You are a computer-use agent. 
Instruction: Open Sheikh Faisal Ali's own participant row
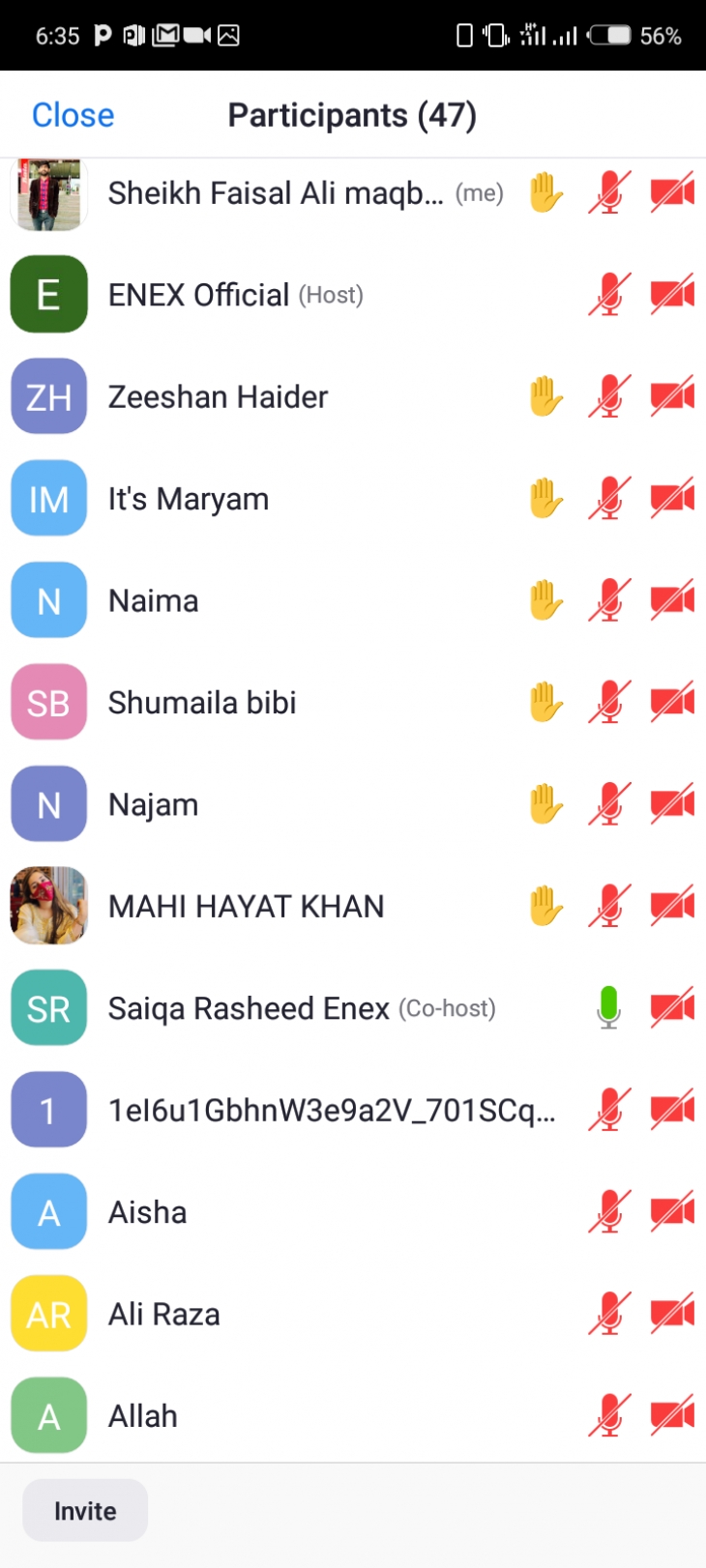click(353, 194)
